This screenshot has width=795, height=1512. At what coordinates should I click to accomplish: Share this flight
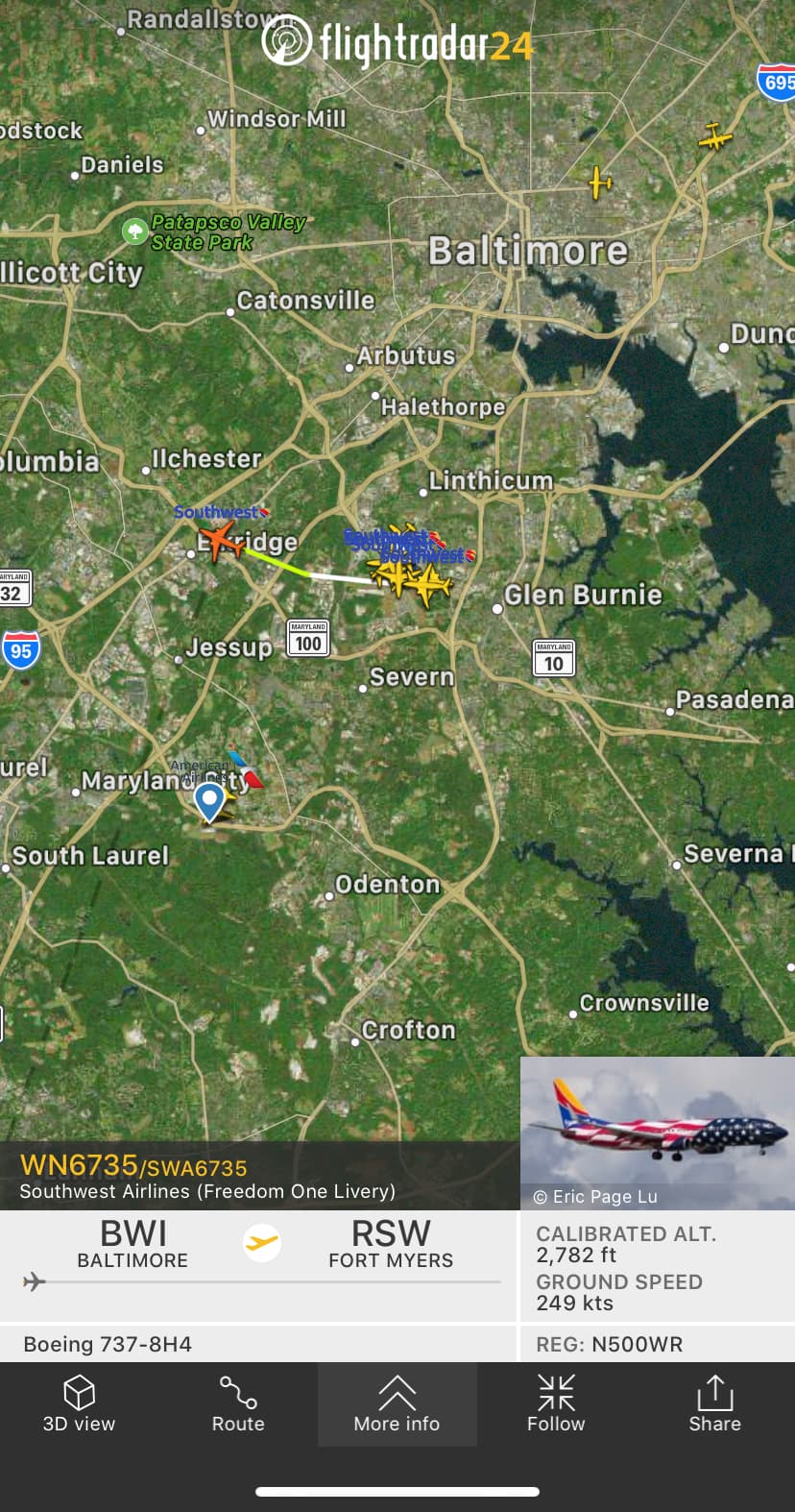[x=714, y=1403]
